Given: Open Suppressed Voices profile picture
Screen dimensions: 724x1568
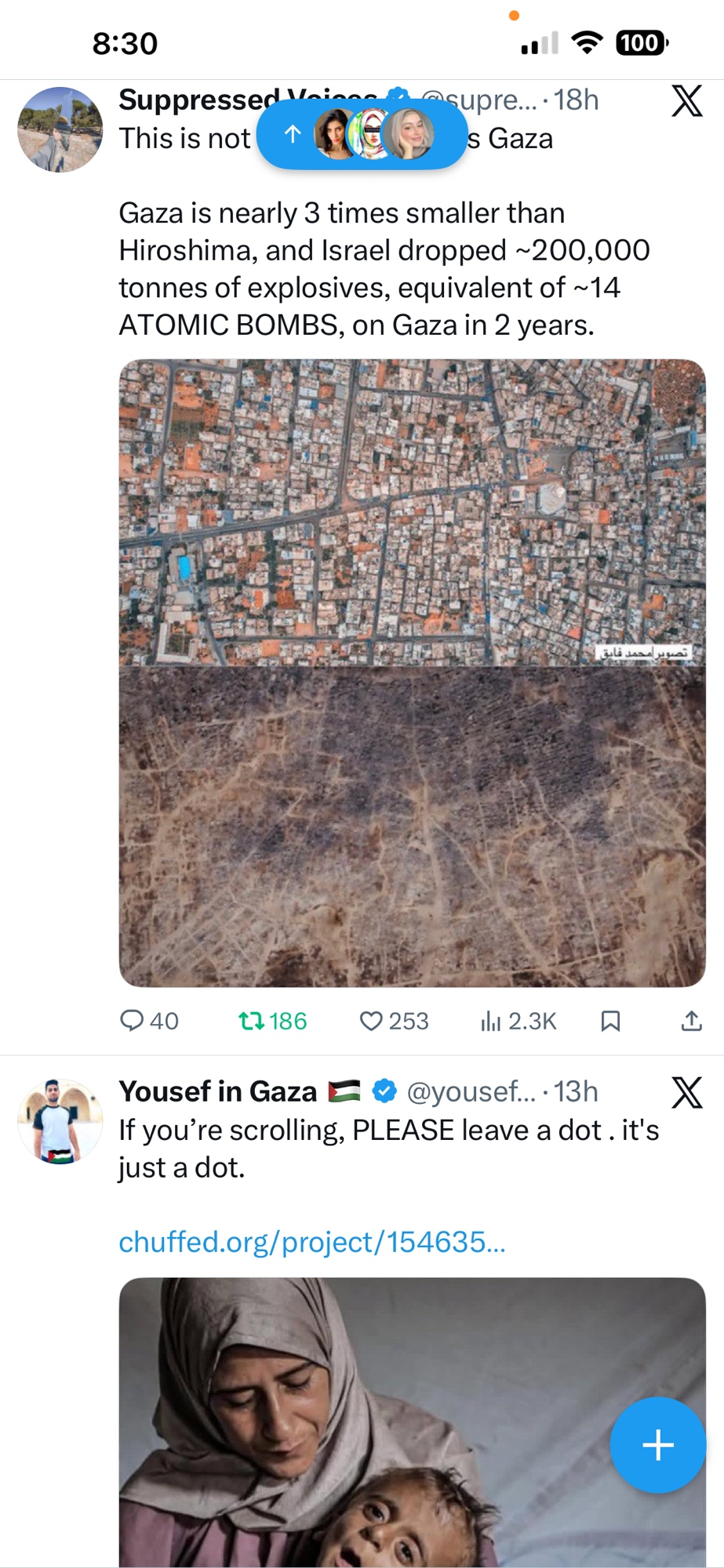Looking at the screenshot, I should (60, 129).
